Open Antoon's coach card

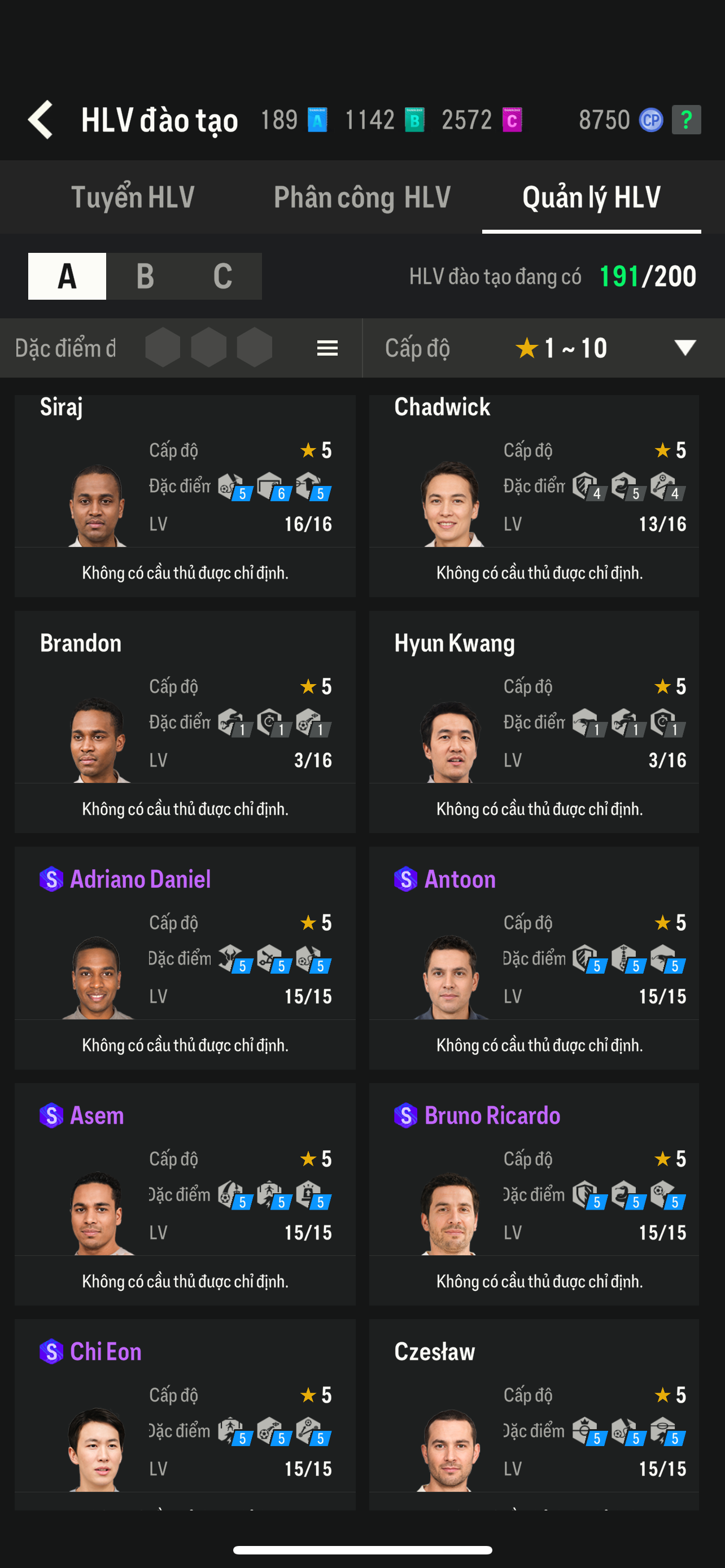(x=533, y=957)
